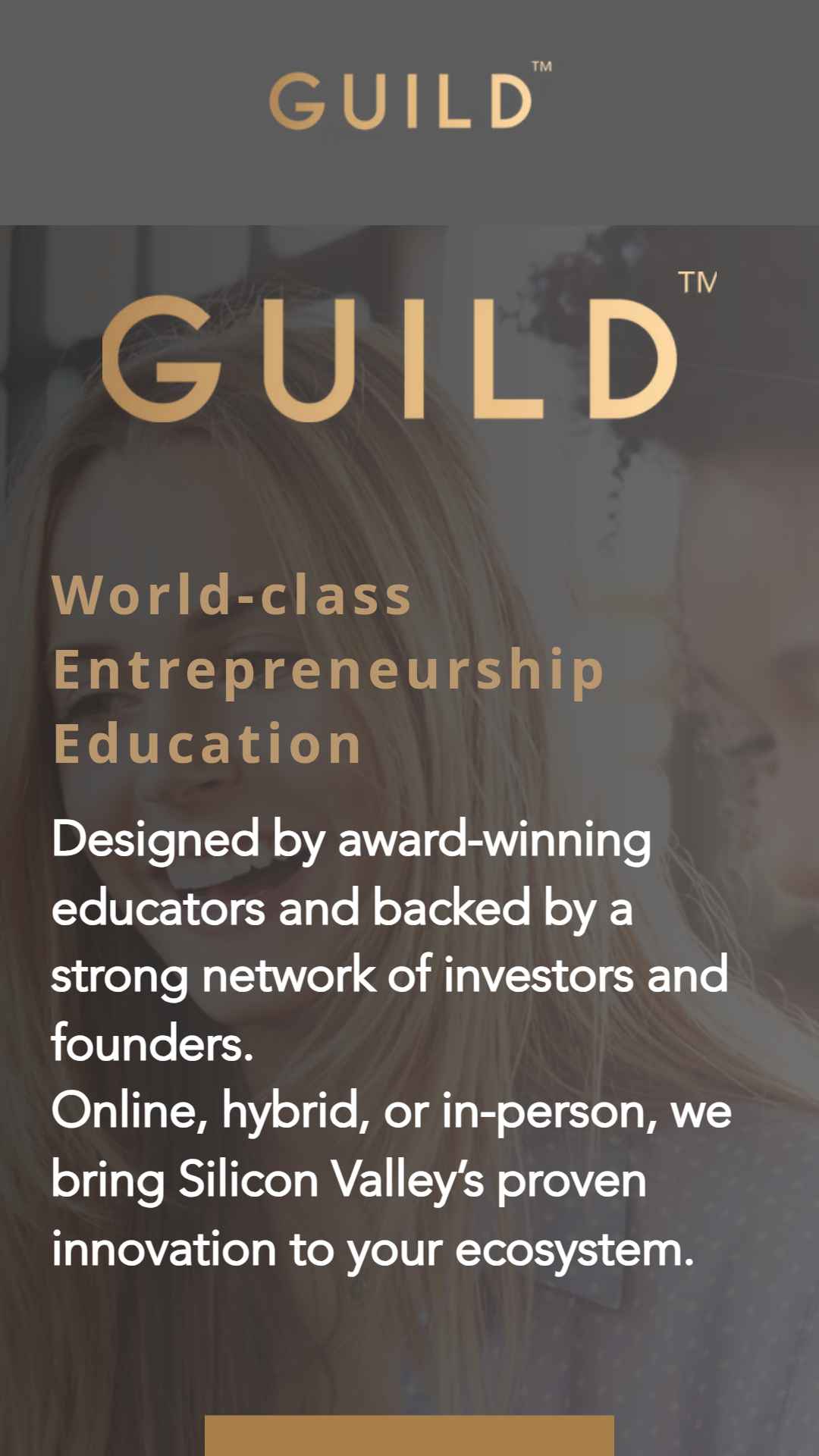The image size is (819, 1456).
Task: Tap the GUILD header logo link
Action: click(x=410, y=96)
